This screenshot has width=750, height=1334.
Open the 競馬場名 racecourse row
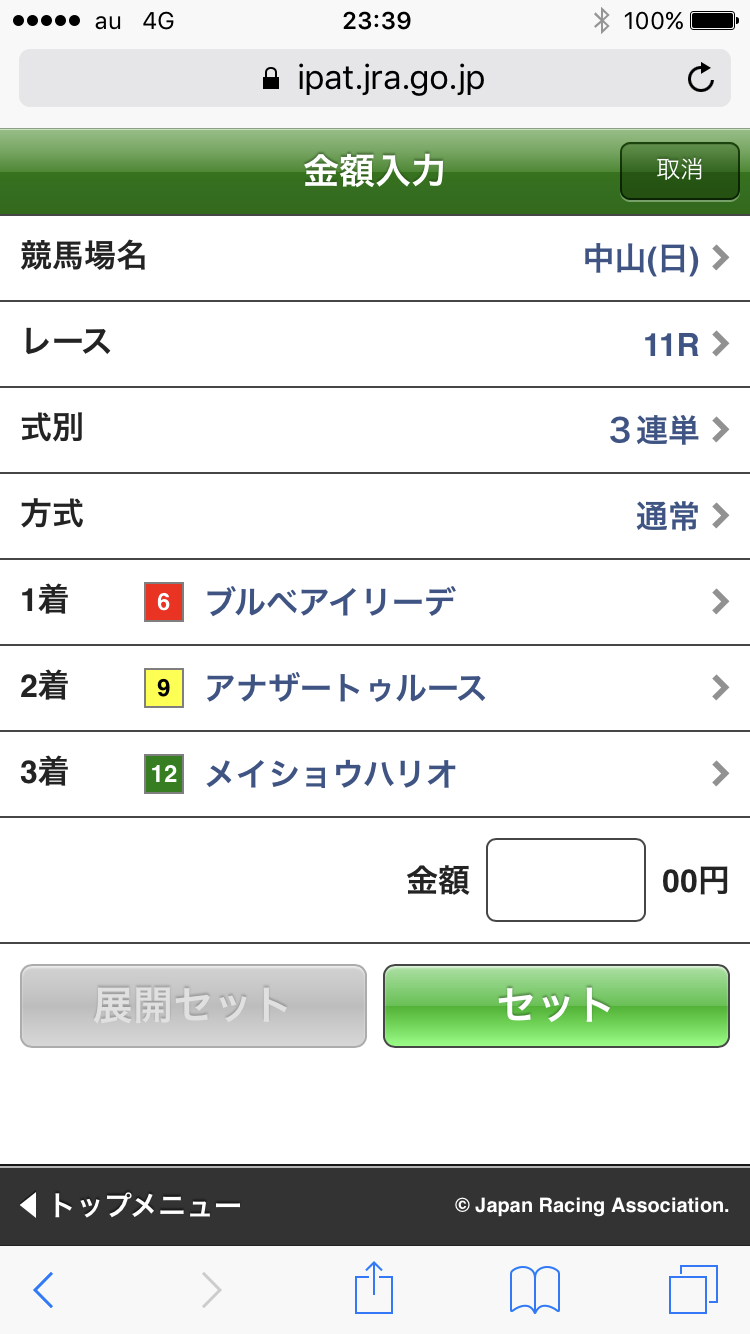[375, 259]
